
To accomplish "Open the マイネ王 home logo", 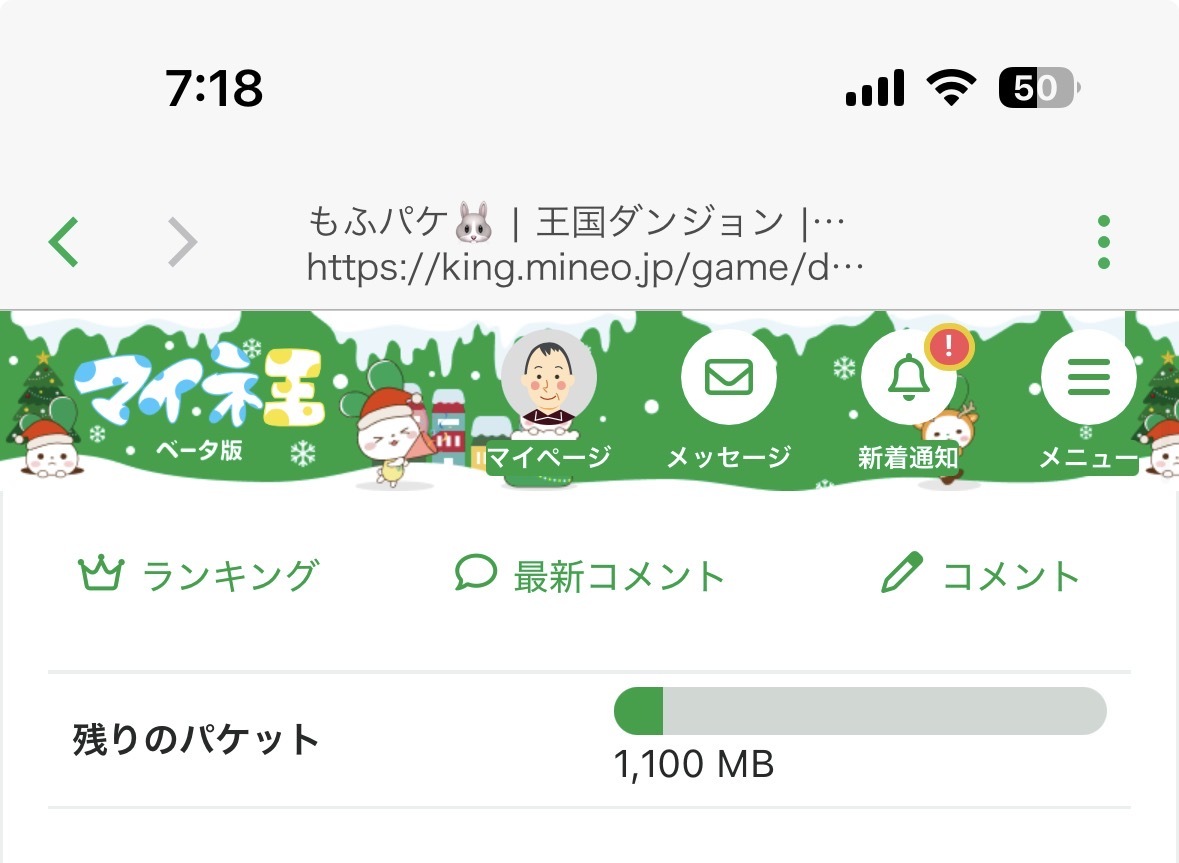I will point(200,395).
